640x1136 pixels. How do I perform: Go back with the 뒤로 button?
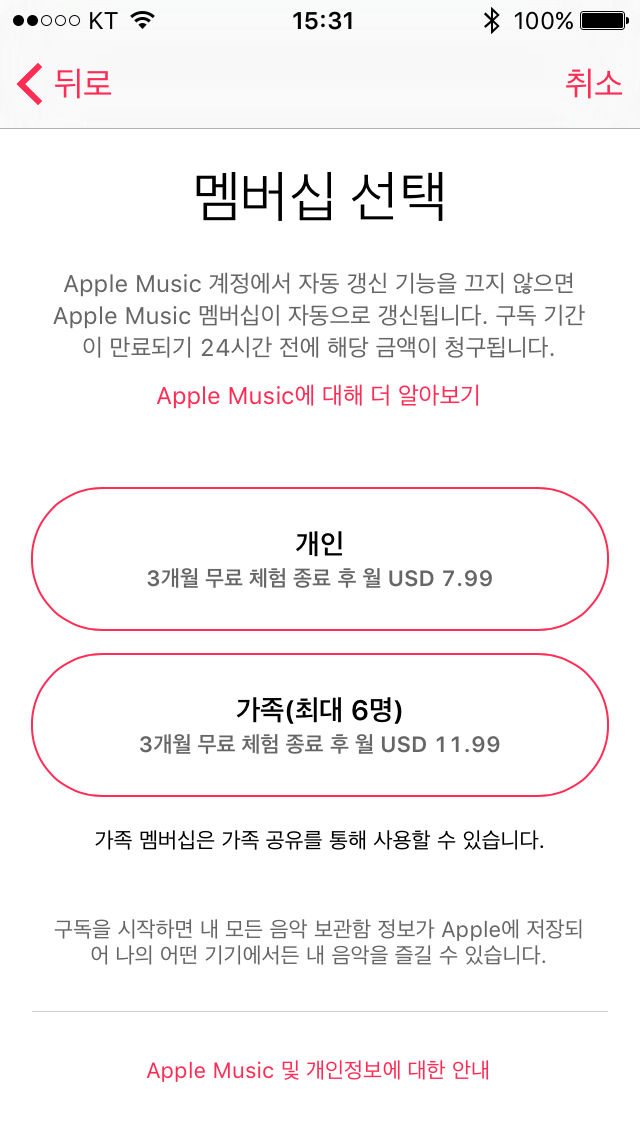(65, 83)
